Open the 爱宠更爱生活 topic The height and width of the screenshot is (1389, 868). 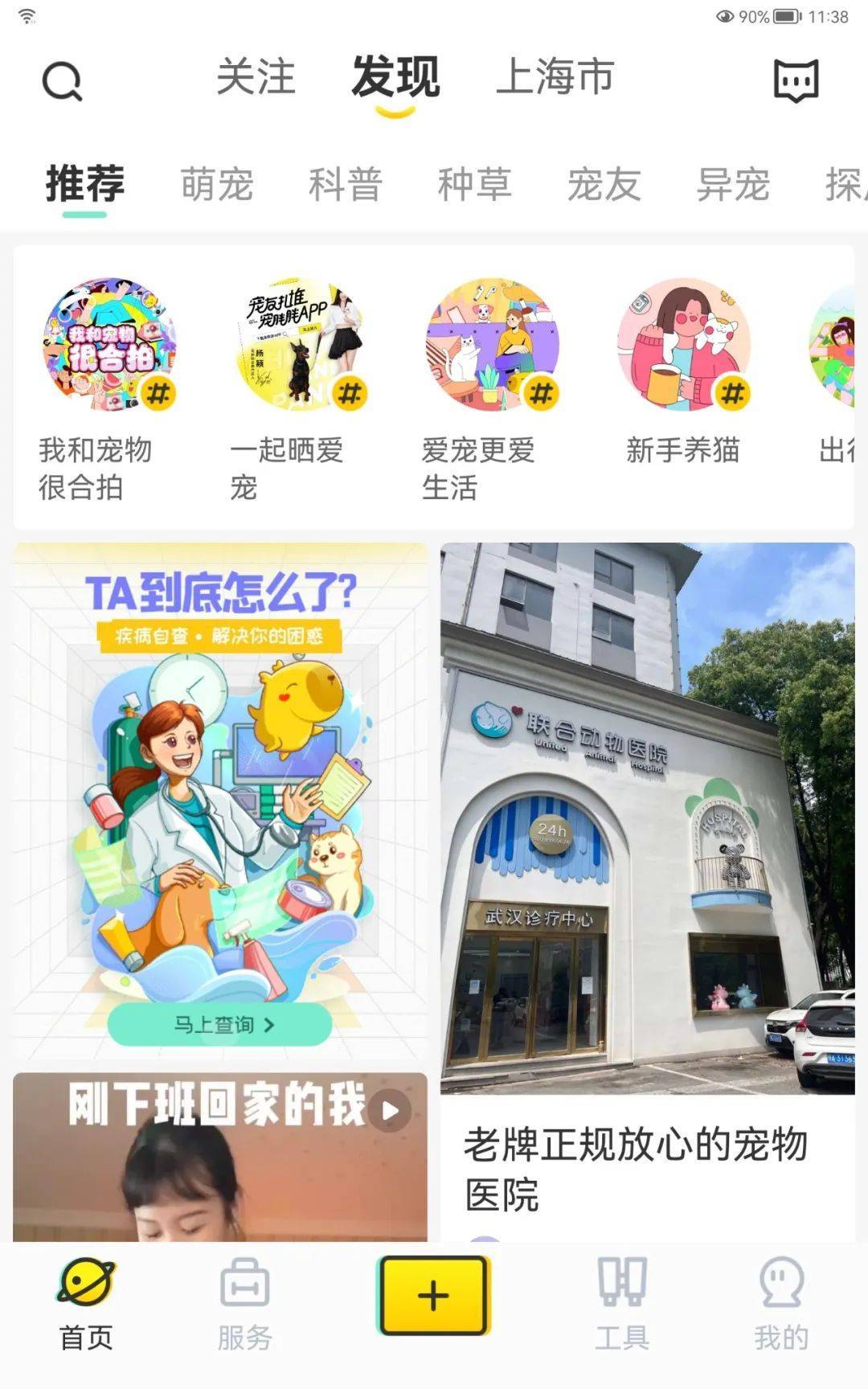pyautogui.click(x=492, y=346)
